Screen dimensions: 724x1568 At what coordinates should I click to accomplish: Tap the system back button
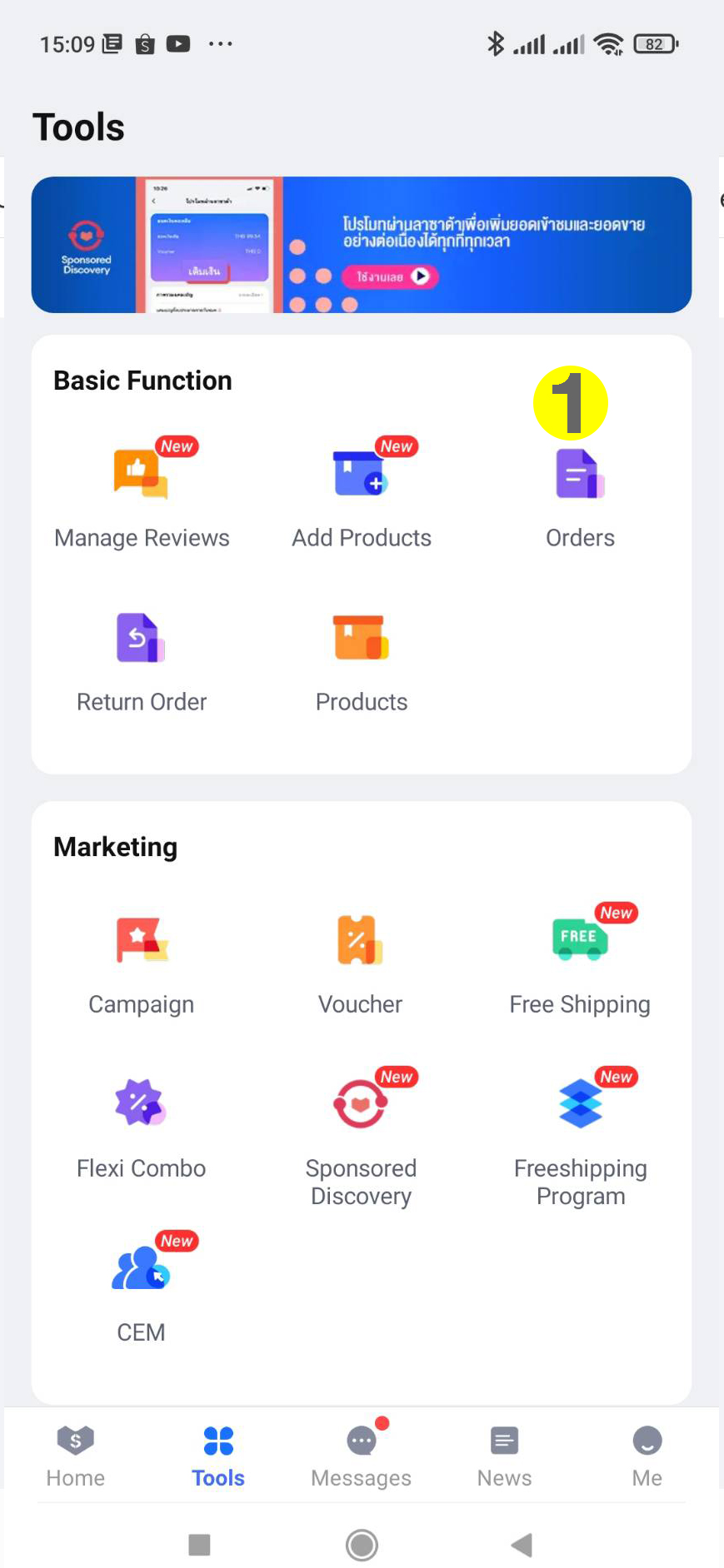[x=522, y=1545]
